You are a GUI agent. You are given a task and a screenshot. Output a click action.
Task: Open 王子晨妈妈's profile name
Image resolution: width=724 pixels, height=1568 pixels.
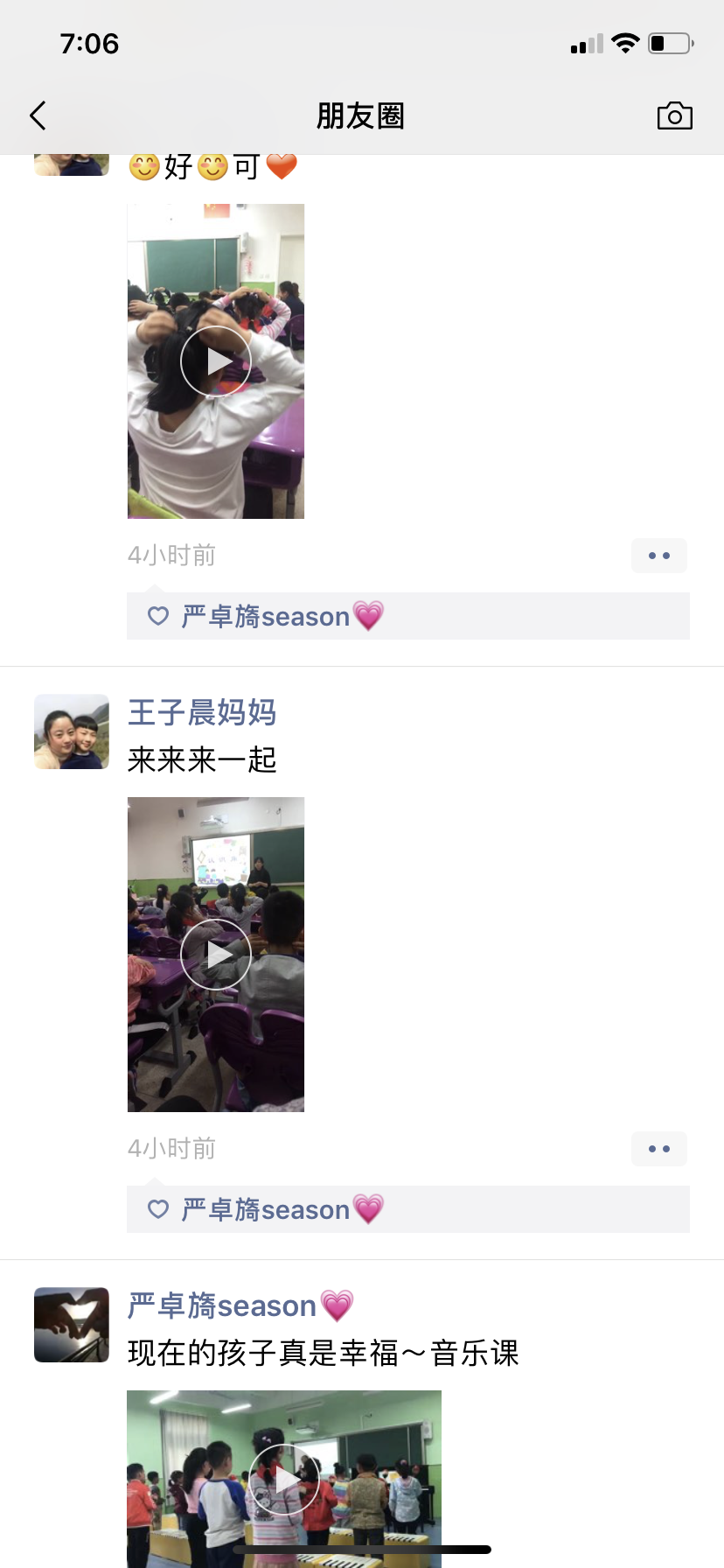(x=202, y=712)
